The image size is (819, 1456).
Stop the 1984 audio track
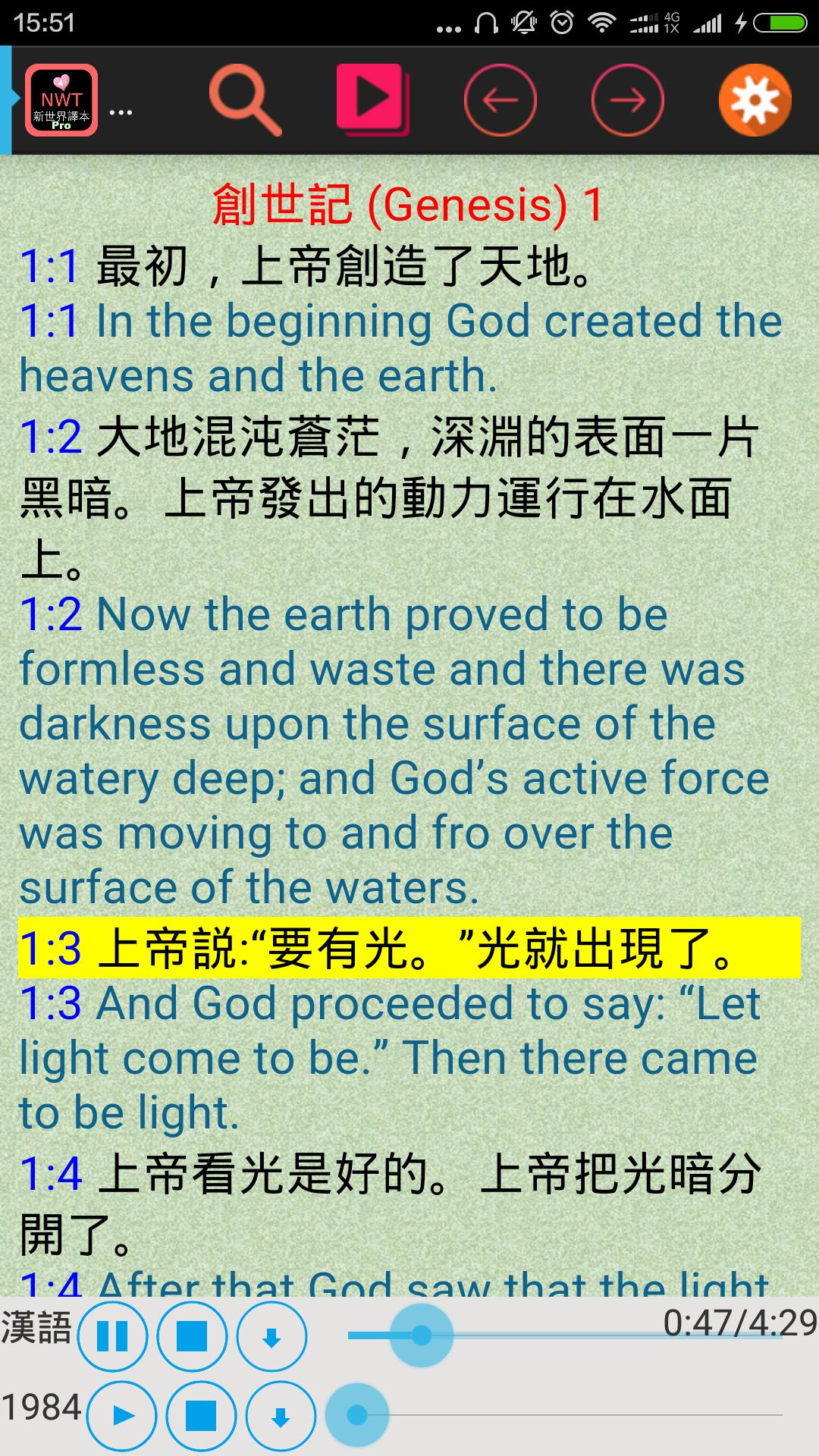(201, 1416)
